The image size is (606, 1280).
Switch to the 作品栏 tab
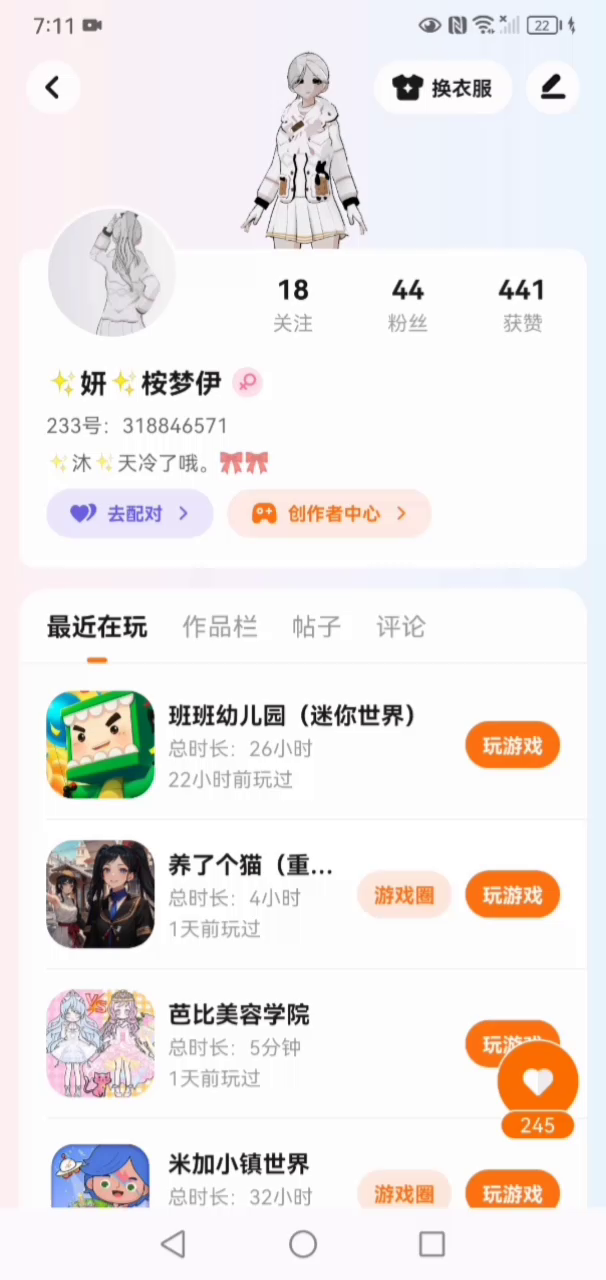point(220,627)
